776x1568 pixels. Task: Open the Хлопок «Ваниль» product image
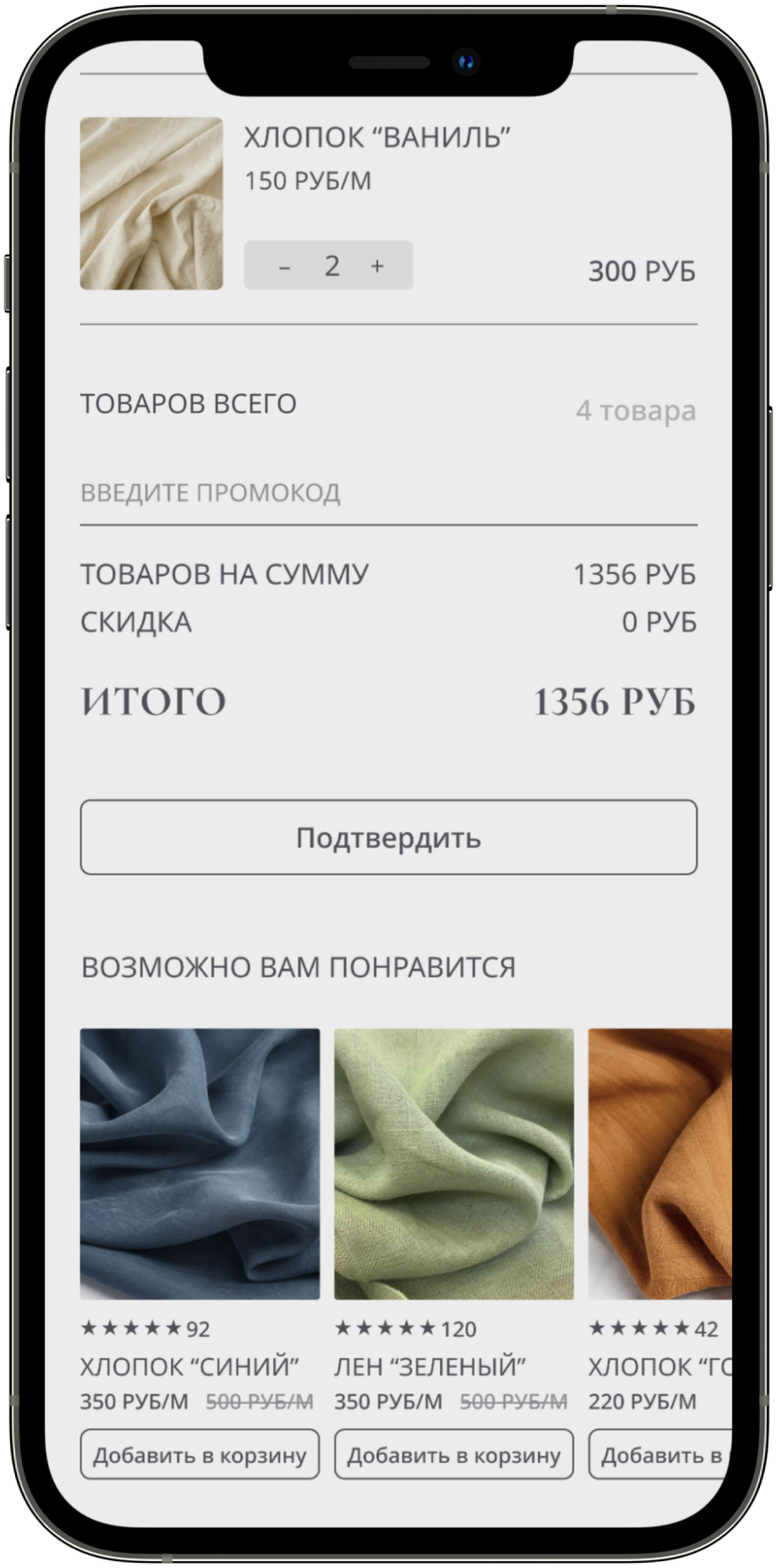coord(151,204)
